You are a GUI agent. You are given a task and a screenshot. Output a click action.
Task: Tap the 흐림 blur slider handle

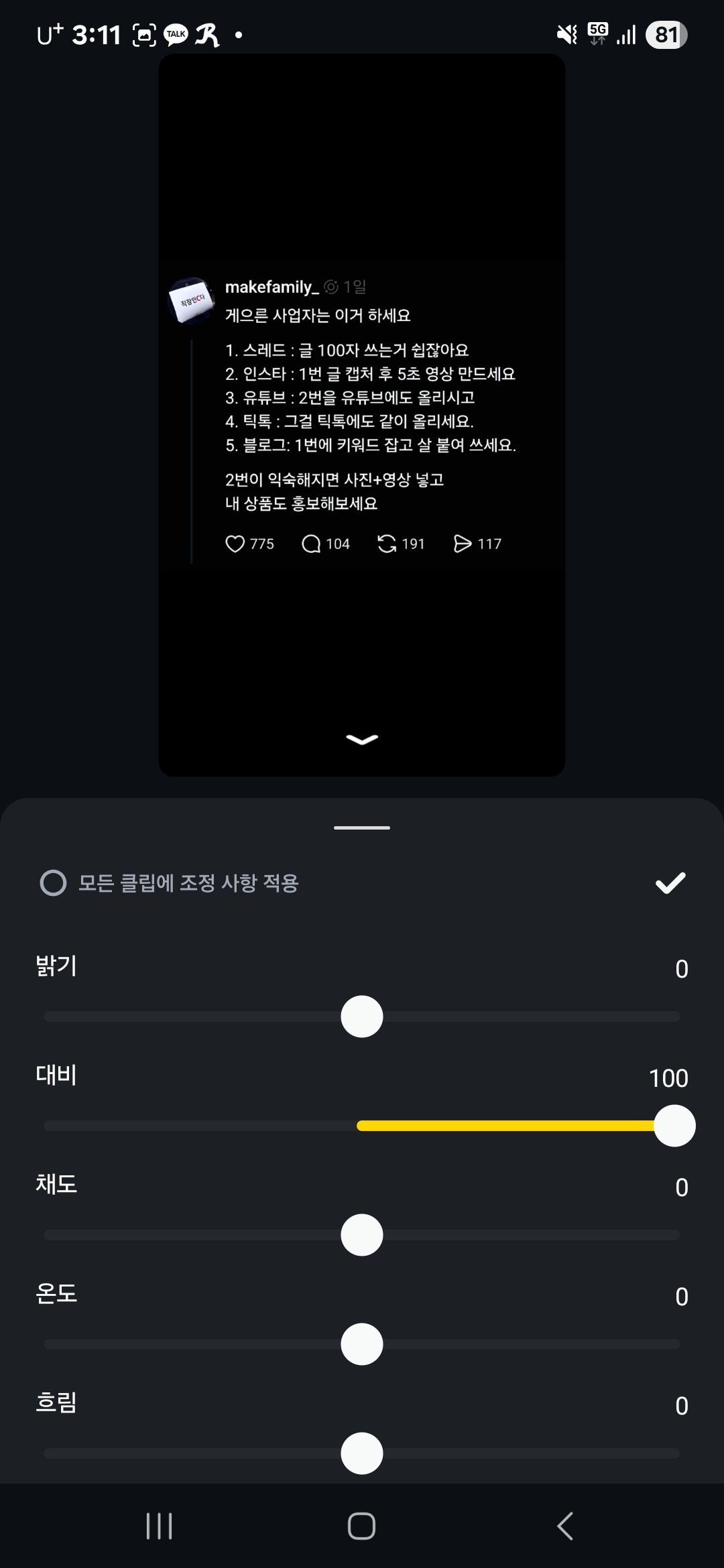(x=362, y=1453)
